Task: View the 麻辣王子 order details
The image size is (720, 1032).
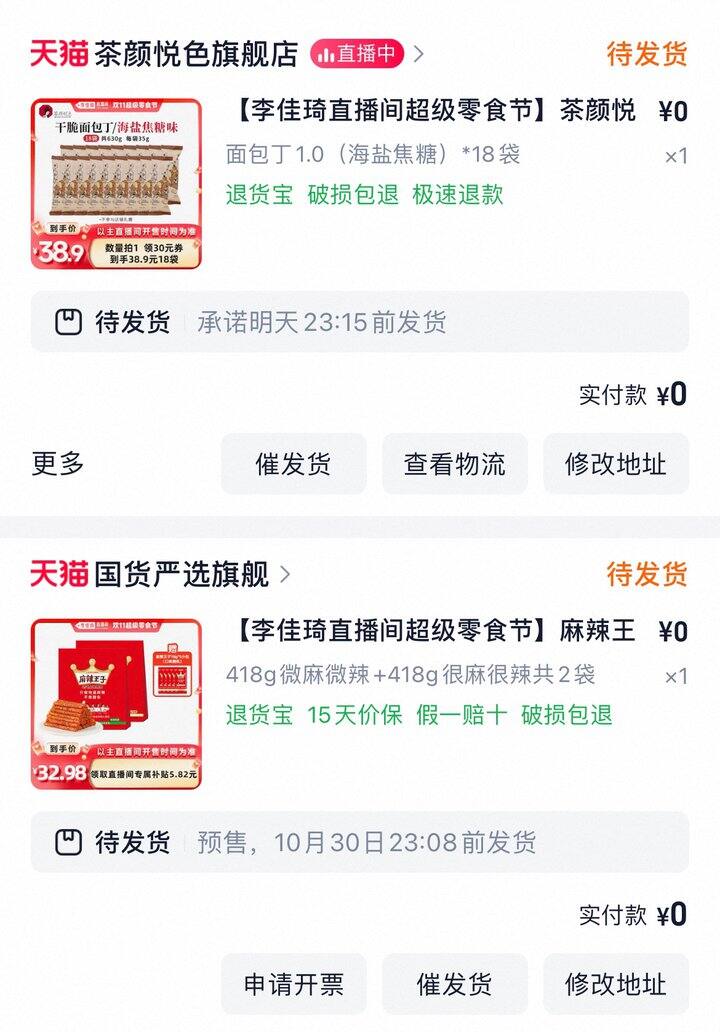Action: click(431, 631)
